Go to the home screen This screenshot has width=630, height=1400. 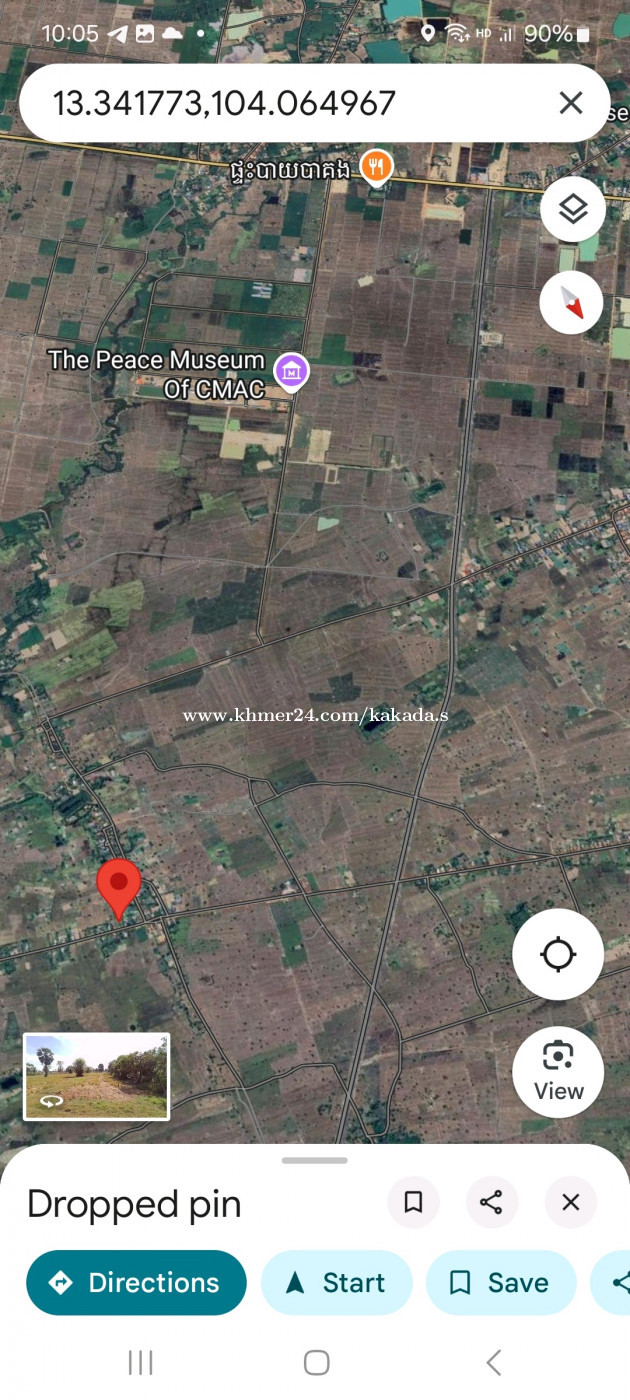pos(316,1362)
